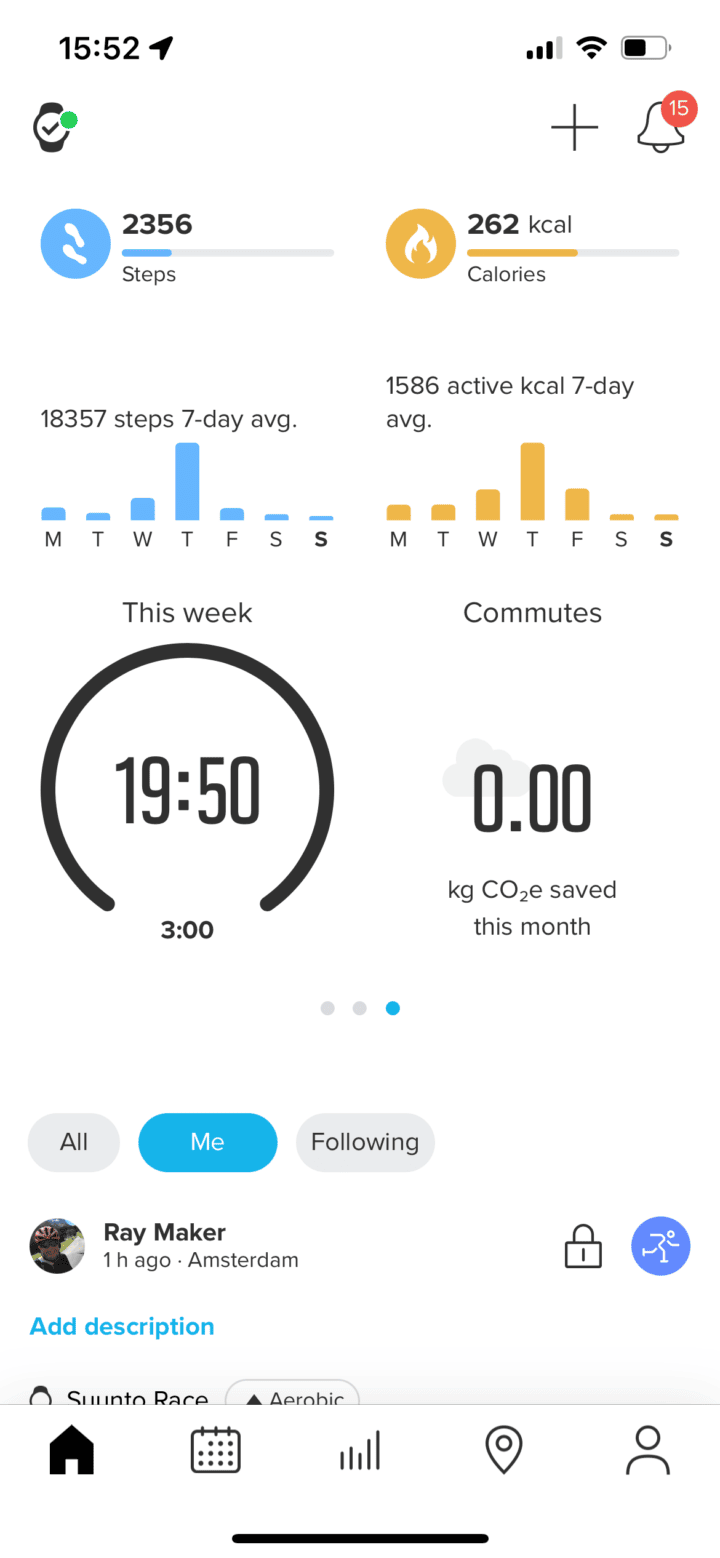Open the notifications bell
The height and width of the screenshot is (1558, 720).
[x=661, y=126]
